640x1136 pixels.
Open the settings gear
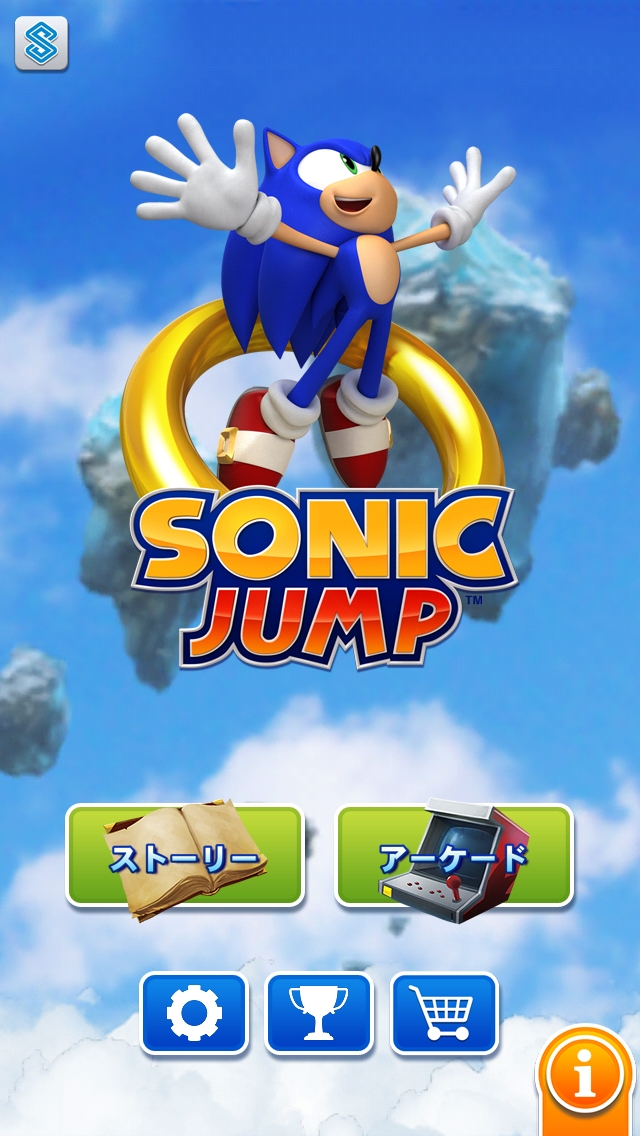[x=194, y=1013]
